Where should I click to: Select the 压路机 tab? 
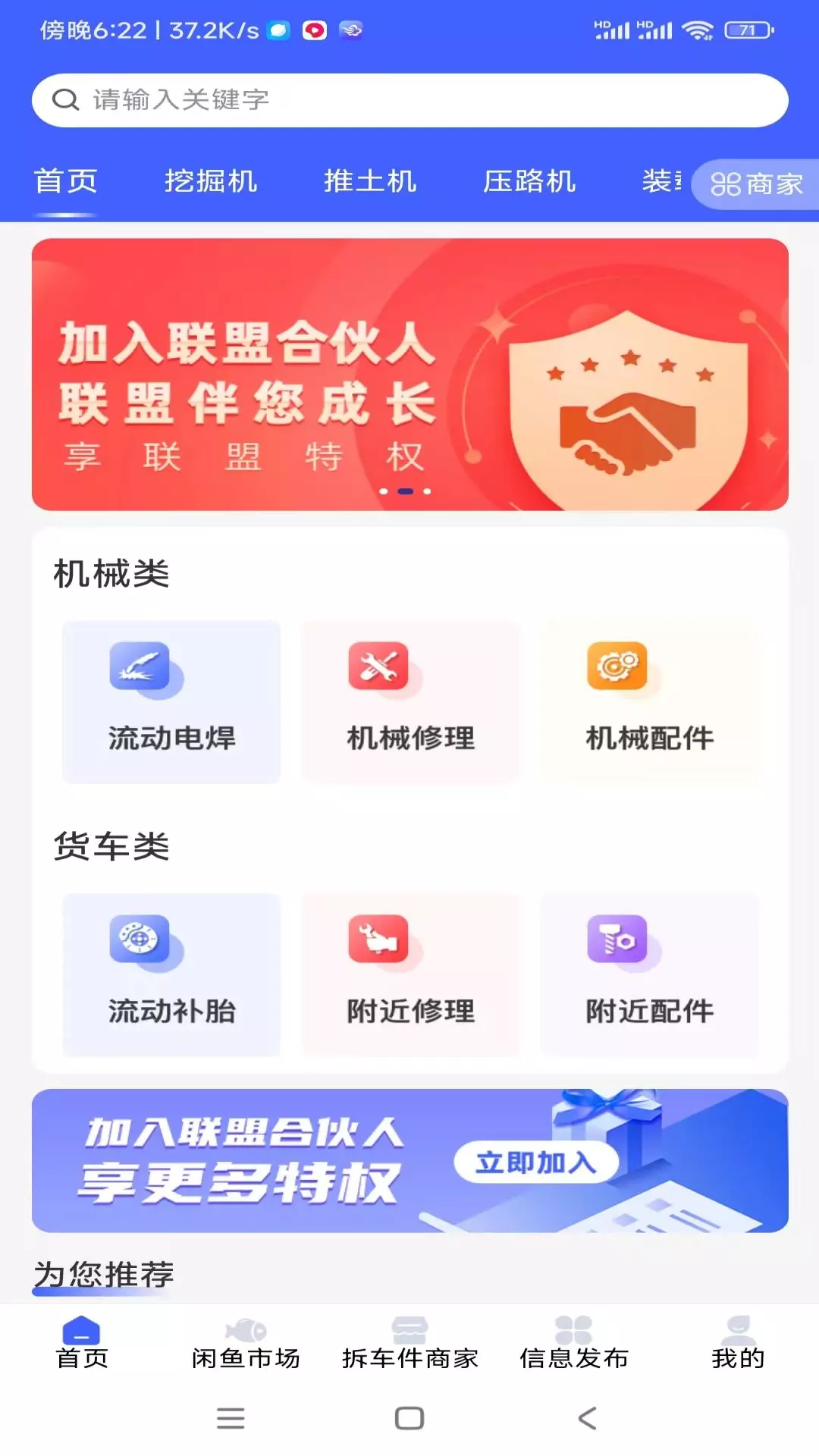coord(529,182)
